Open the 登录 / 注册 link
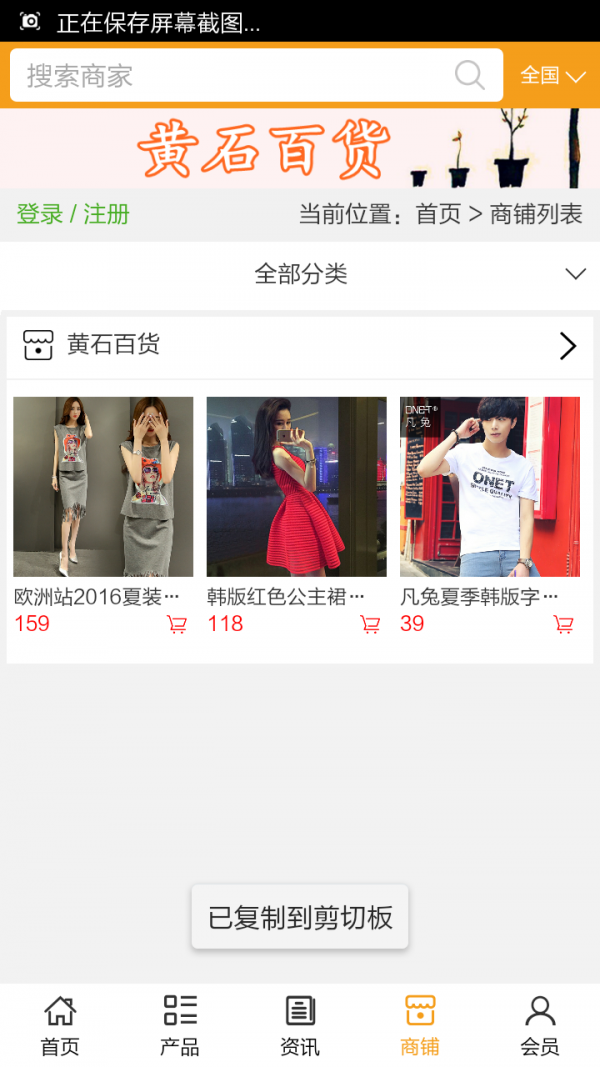 (73, 214)
